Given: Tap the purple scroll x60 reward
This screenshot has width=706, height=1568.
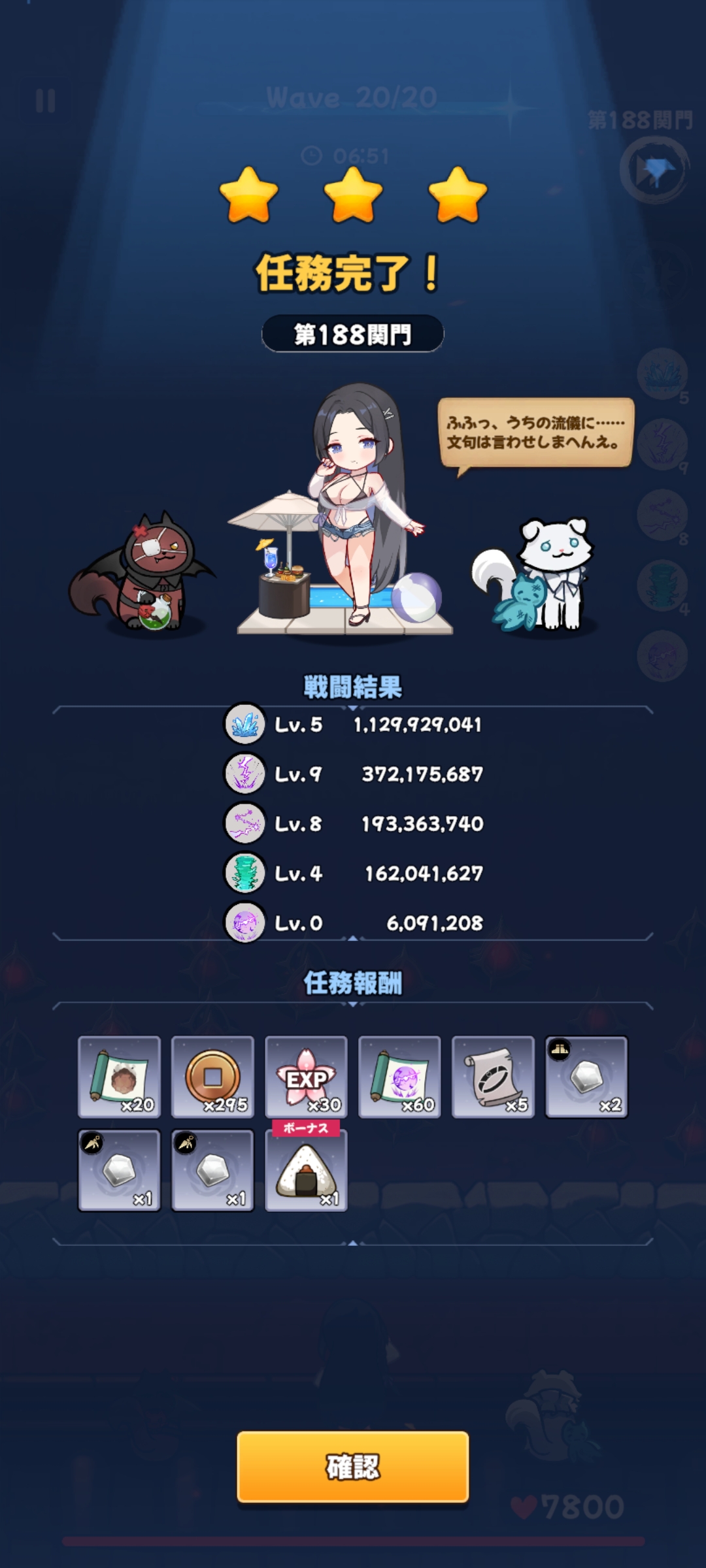Looking at the screenshot, I should pos(399,1077).
